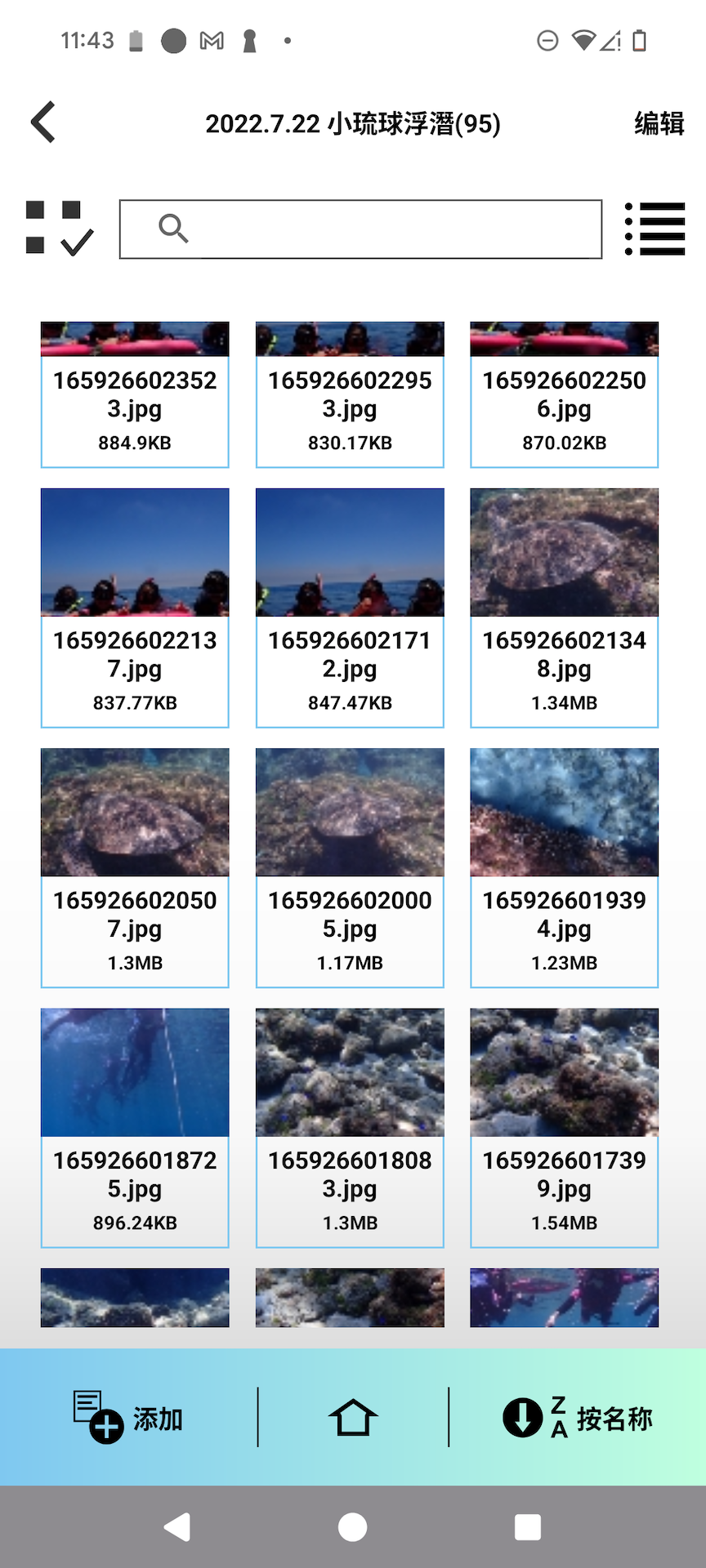The width and height of the screenshot is (706, 1568).
Task: Select photo 1659266020507.jpg
Action: pyautogui.click(x=135, y=866)
